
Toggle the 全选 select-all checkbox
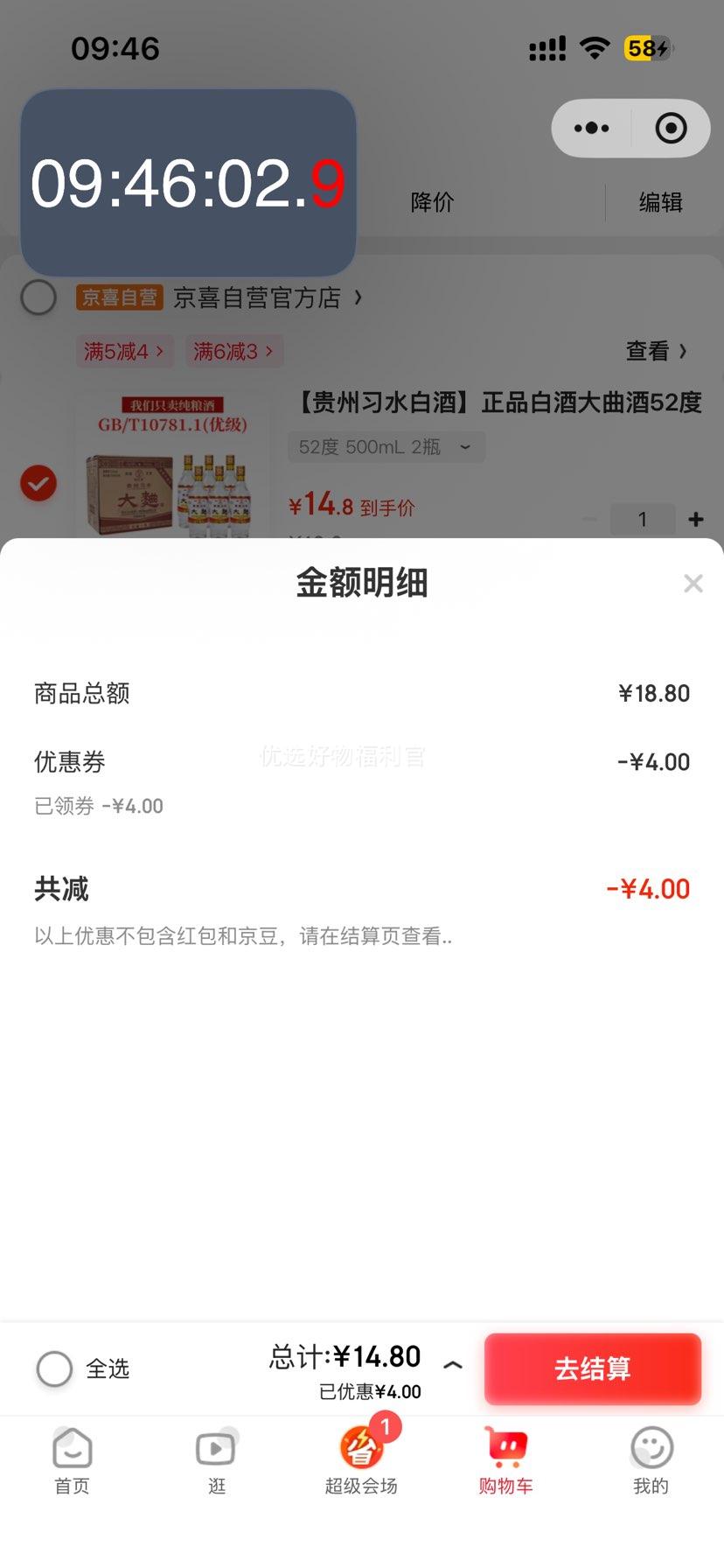coord(54,1368)
